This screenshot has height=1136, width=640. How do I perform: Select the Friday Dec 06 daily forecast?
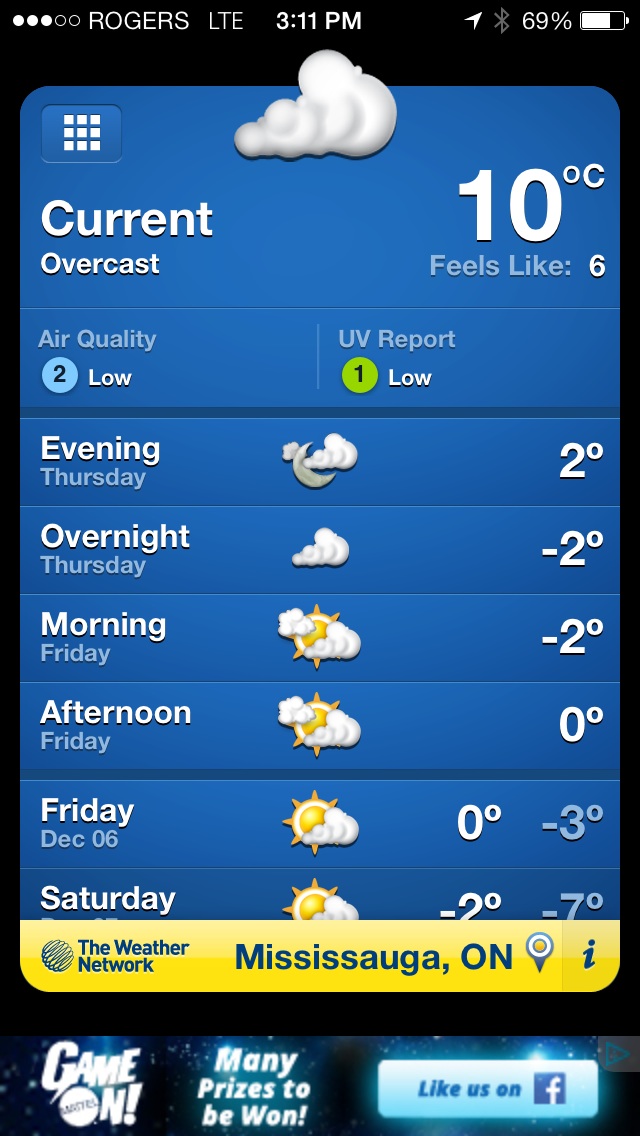click(x=320, y=824)
